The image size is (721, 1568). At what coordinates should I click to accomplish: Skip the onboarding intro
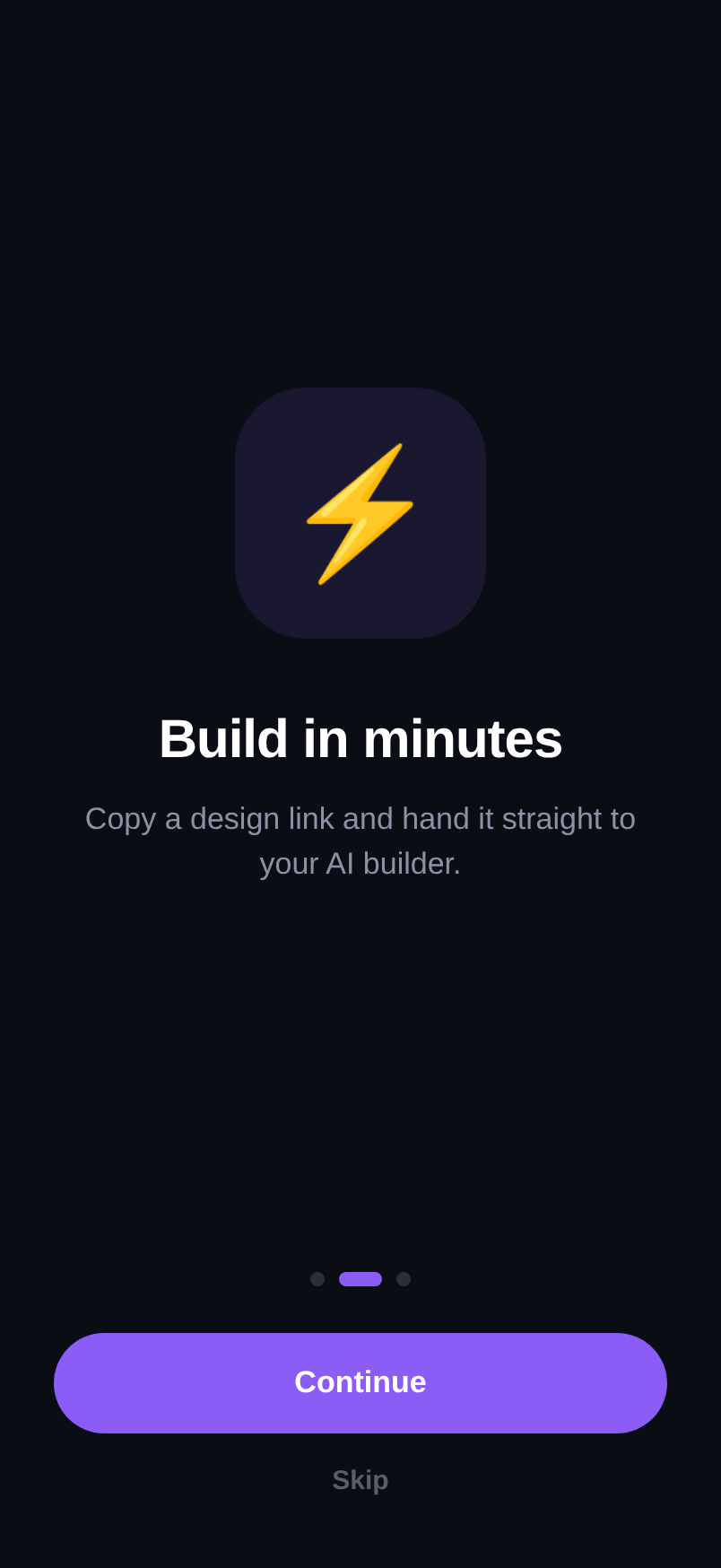coord(360,1480)
